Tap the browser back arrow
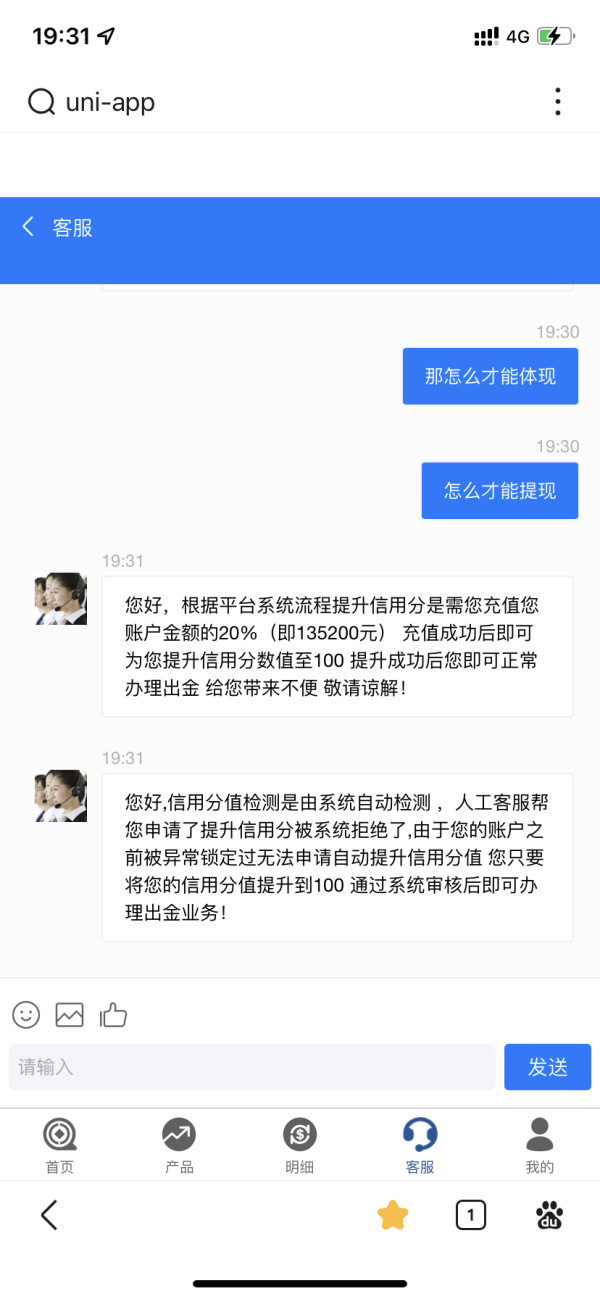Viewport: 600px width, 1299px height. (x=49, y=1215)
